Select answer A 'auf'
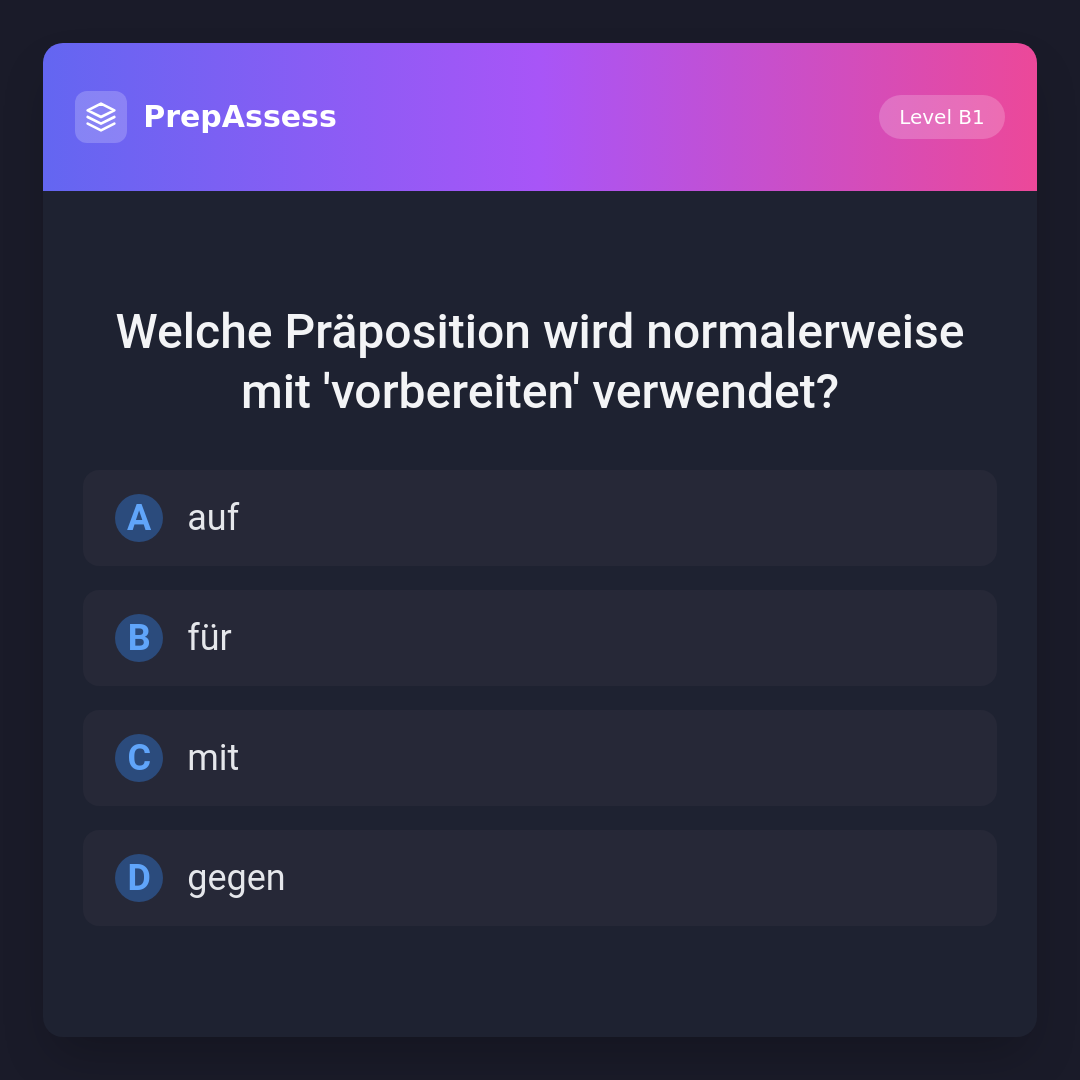 pyautogui.click(x=540, y=518)
